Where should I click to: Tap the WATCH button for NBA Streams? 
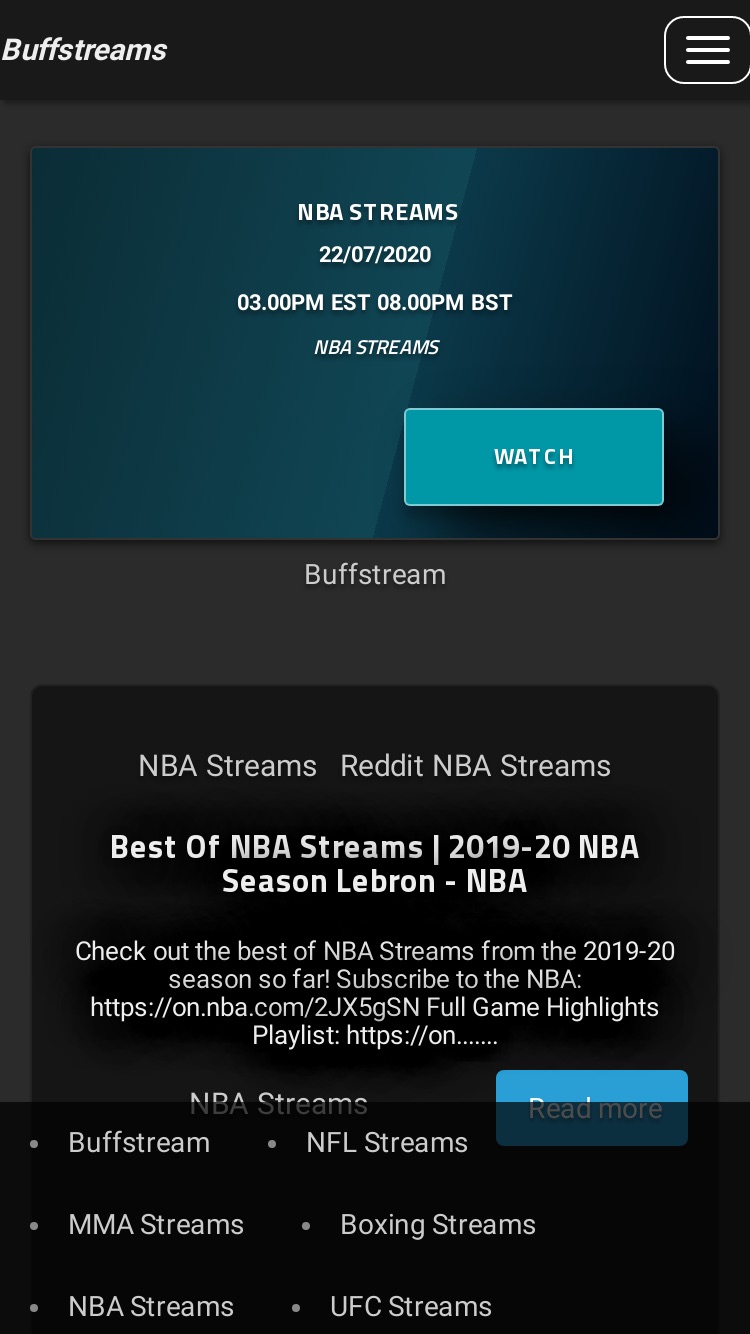click(x=534, y=457)
